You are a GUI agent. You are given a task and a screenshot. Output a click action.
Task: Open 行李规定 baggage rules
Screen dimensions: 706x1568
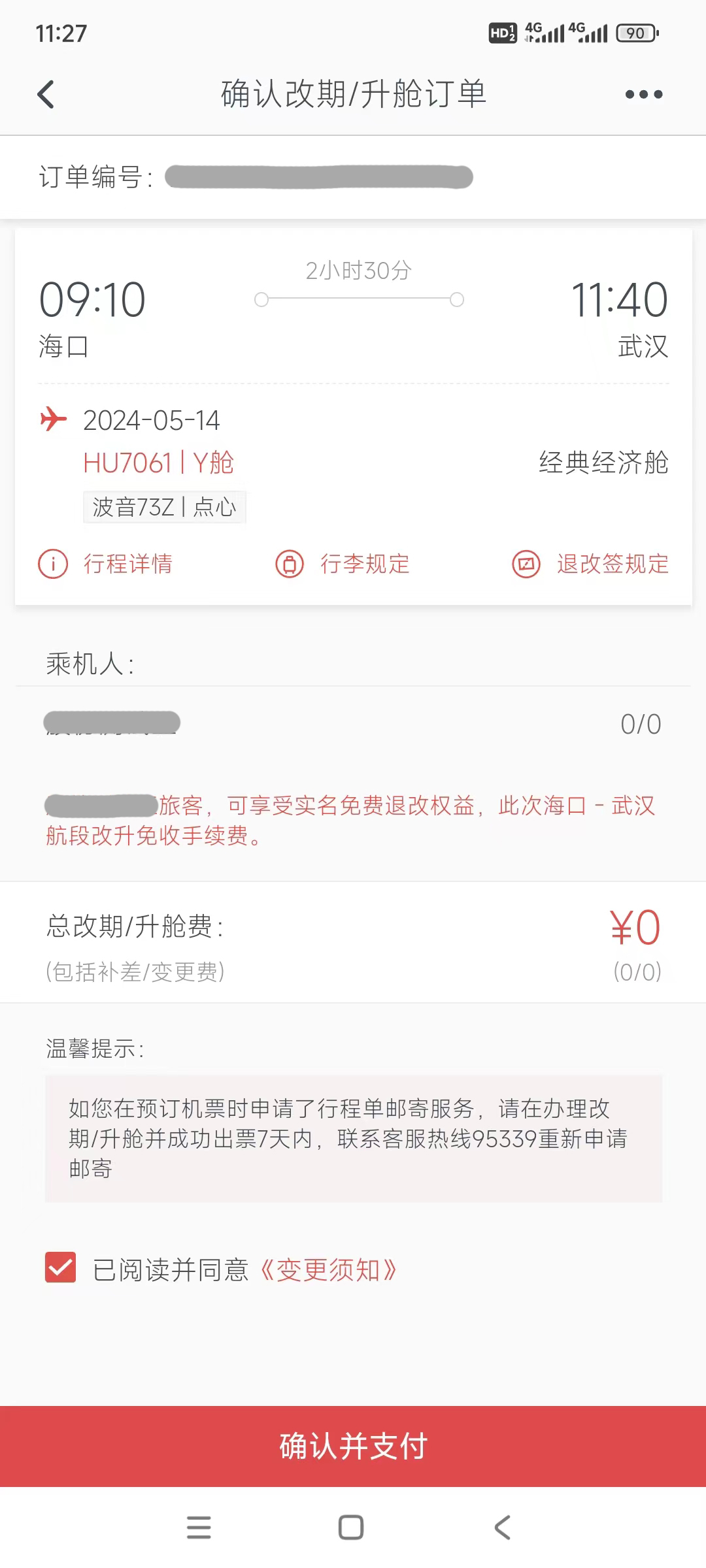click(343, 564)
